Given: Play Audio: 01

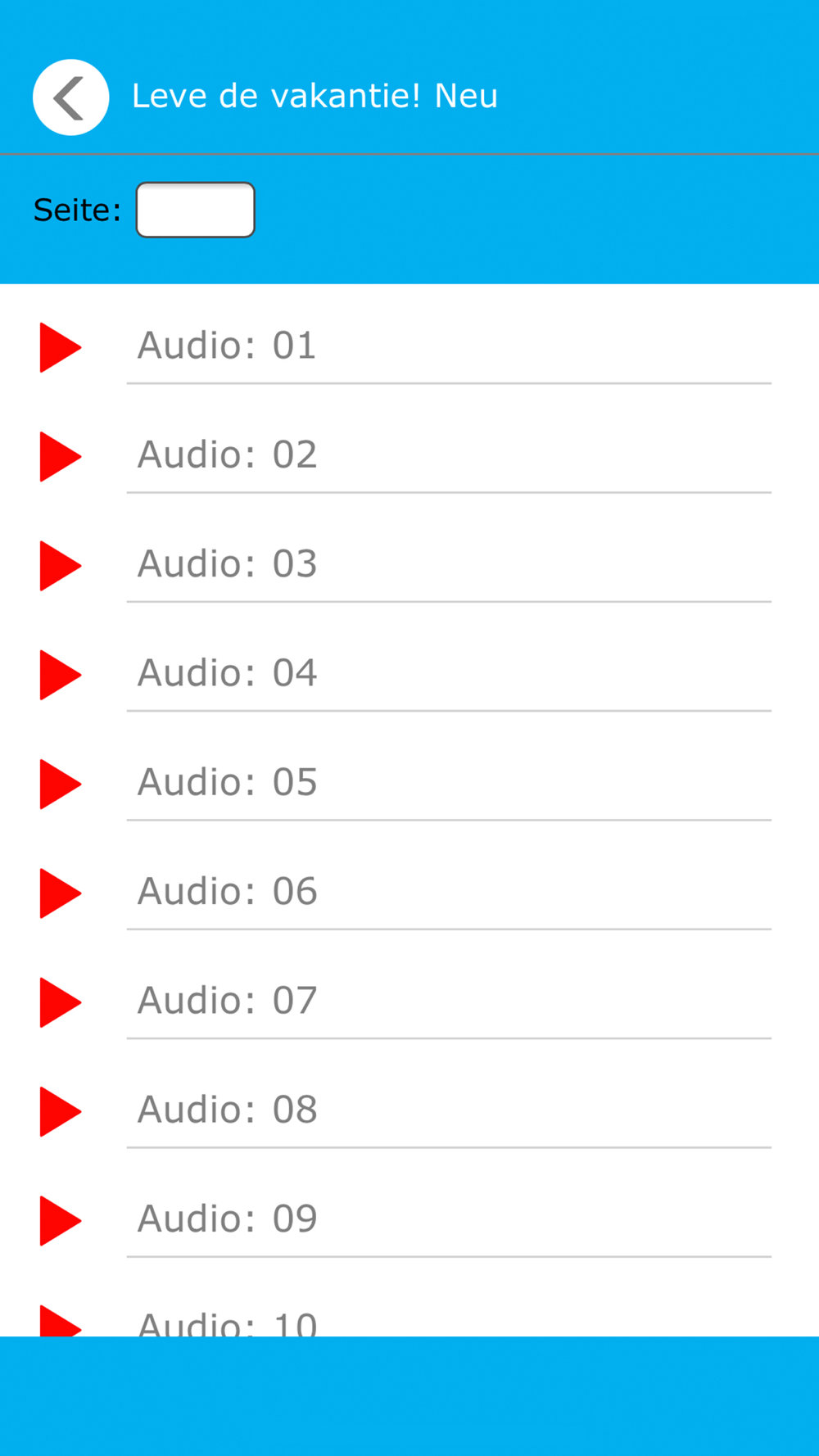Looking at the screenshot, I should pos(61,347).
